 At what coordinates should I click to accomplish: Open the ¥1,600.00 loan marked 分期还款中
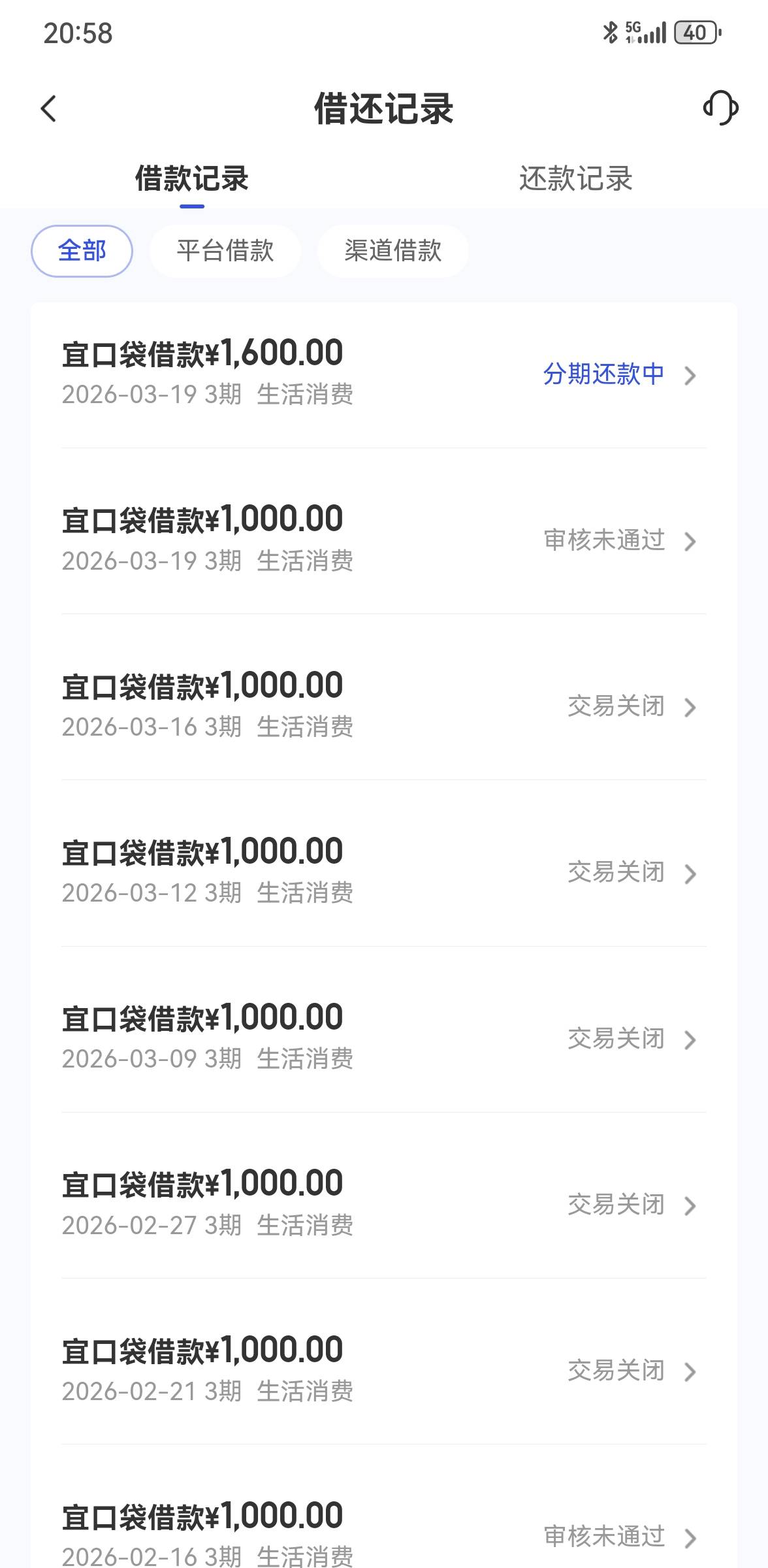[384, 374]
